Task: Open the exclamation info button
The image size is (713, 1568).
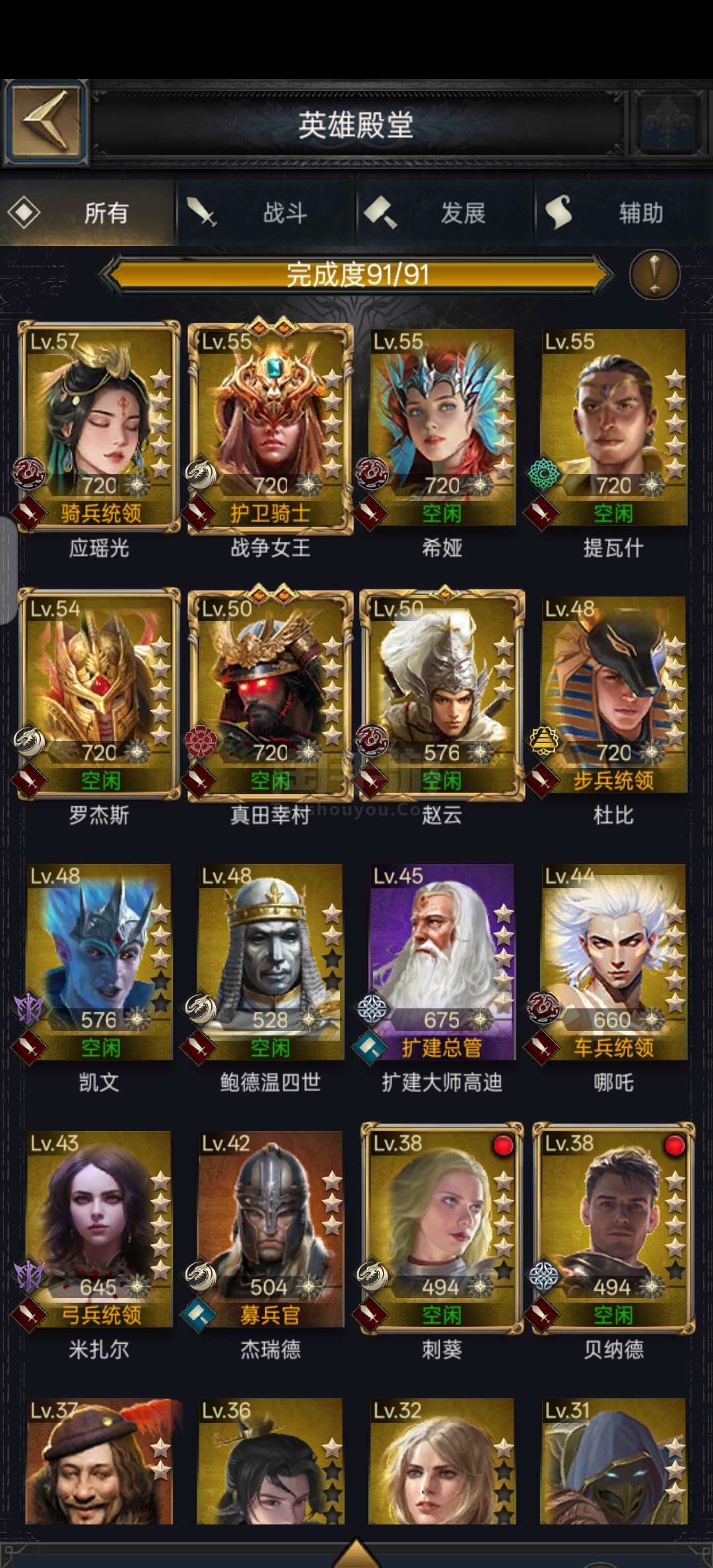Action: 654,275
